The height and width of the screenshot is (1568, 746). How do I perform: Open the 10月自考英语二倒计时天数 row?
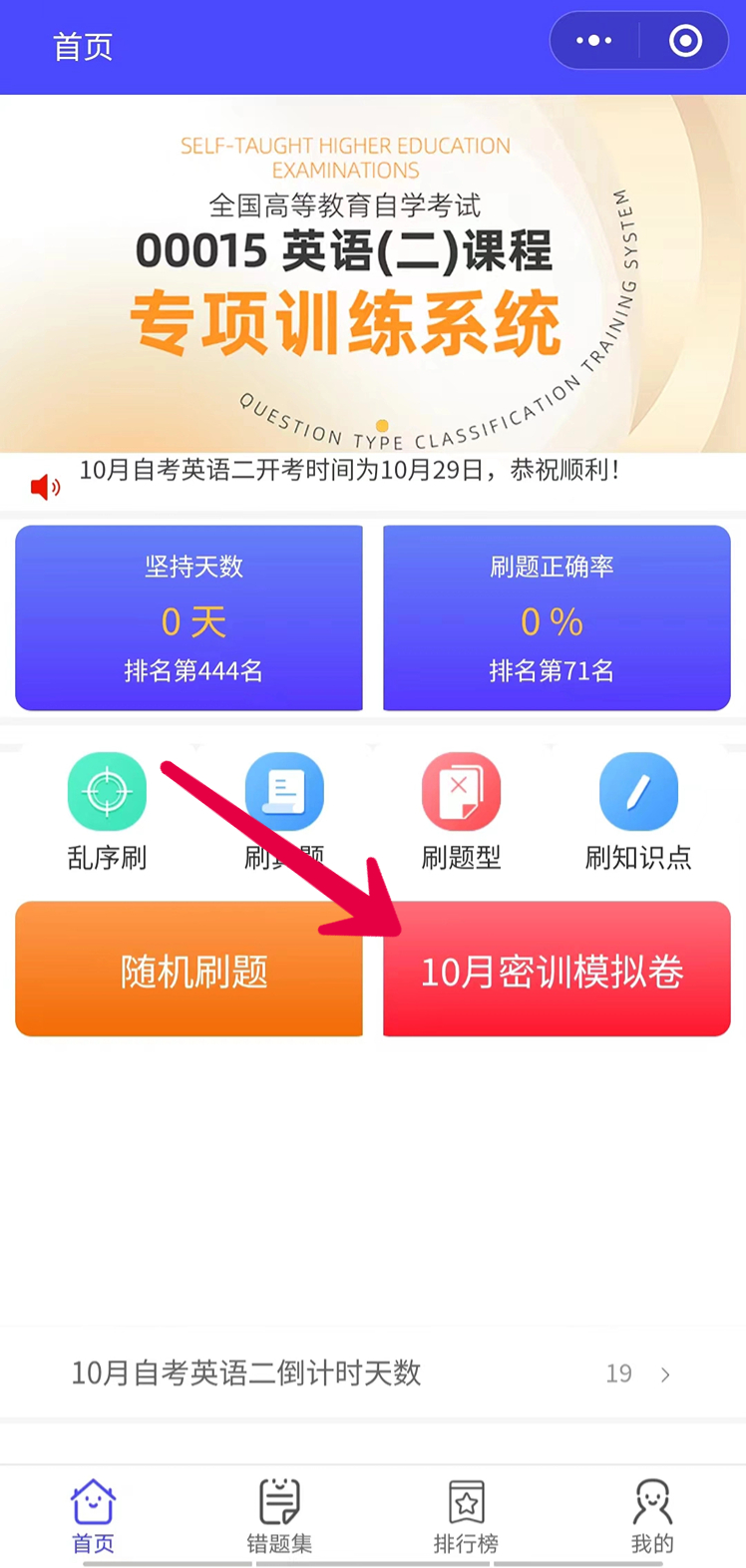373,1373
